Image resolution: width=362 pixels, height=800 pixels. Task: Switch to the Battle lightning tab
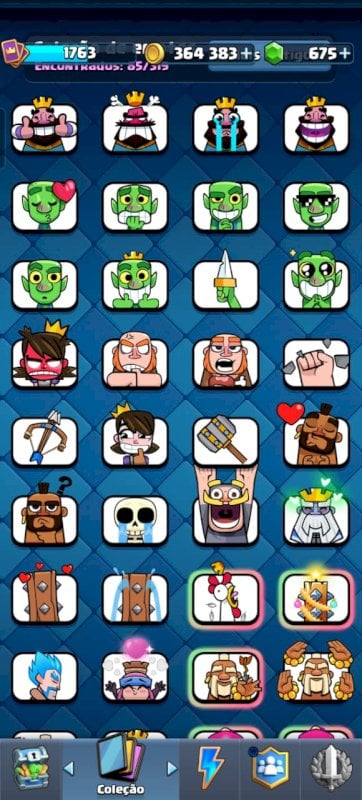(211, 768)
